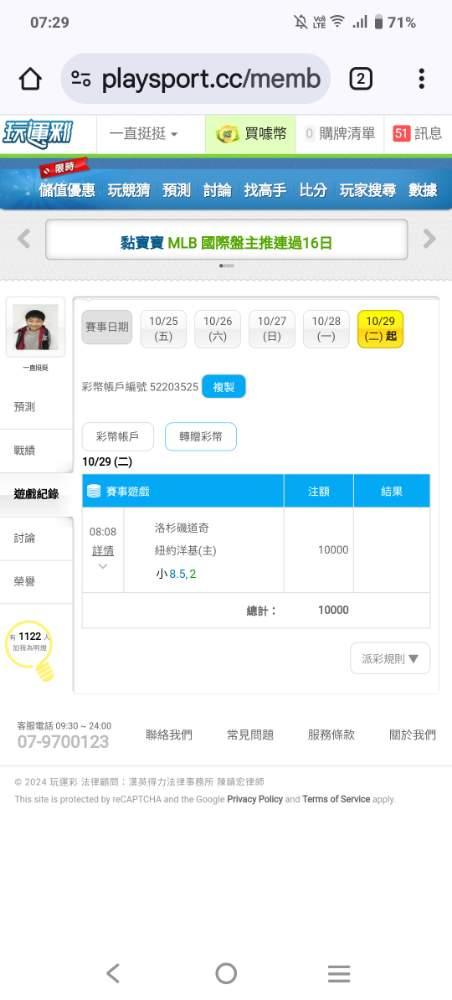
Task: Open the 轉贈彩幣 transfer button
Action: point(201,437)
